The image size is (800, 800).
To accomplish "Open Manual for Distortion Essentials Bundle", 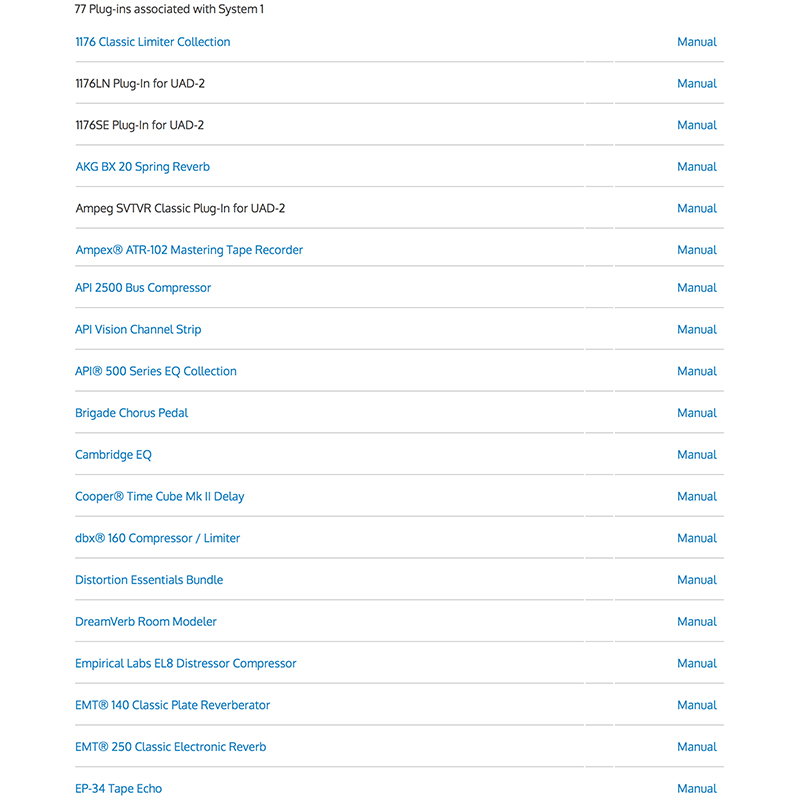I will (x=696, y=580).
